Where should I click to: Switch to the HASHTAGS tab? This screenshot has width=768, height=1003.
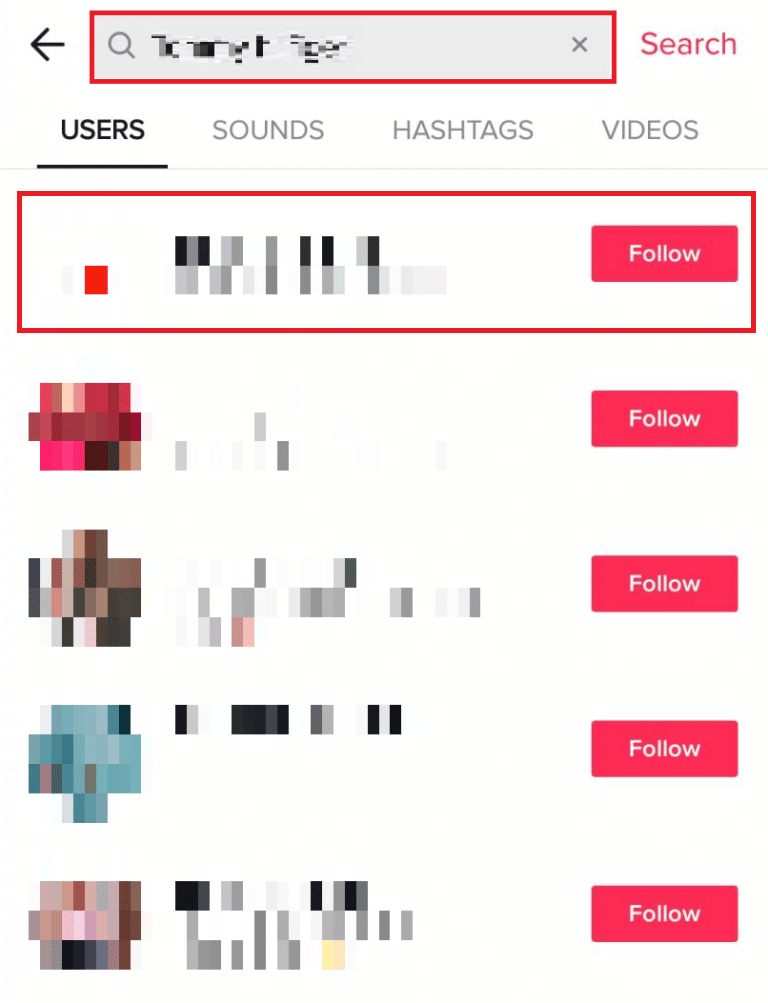pos(462,130)
